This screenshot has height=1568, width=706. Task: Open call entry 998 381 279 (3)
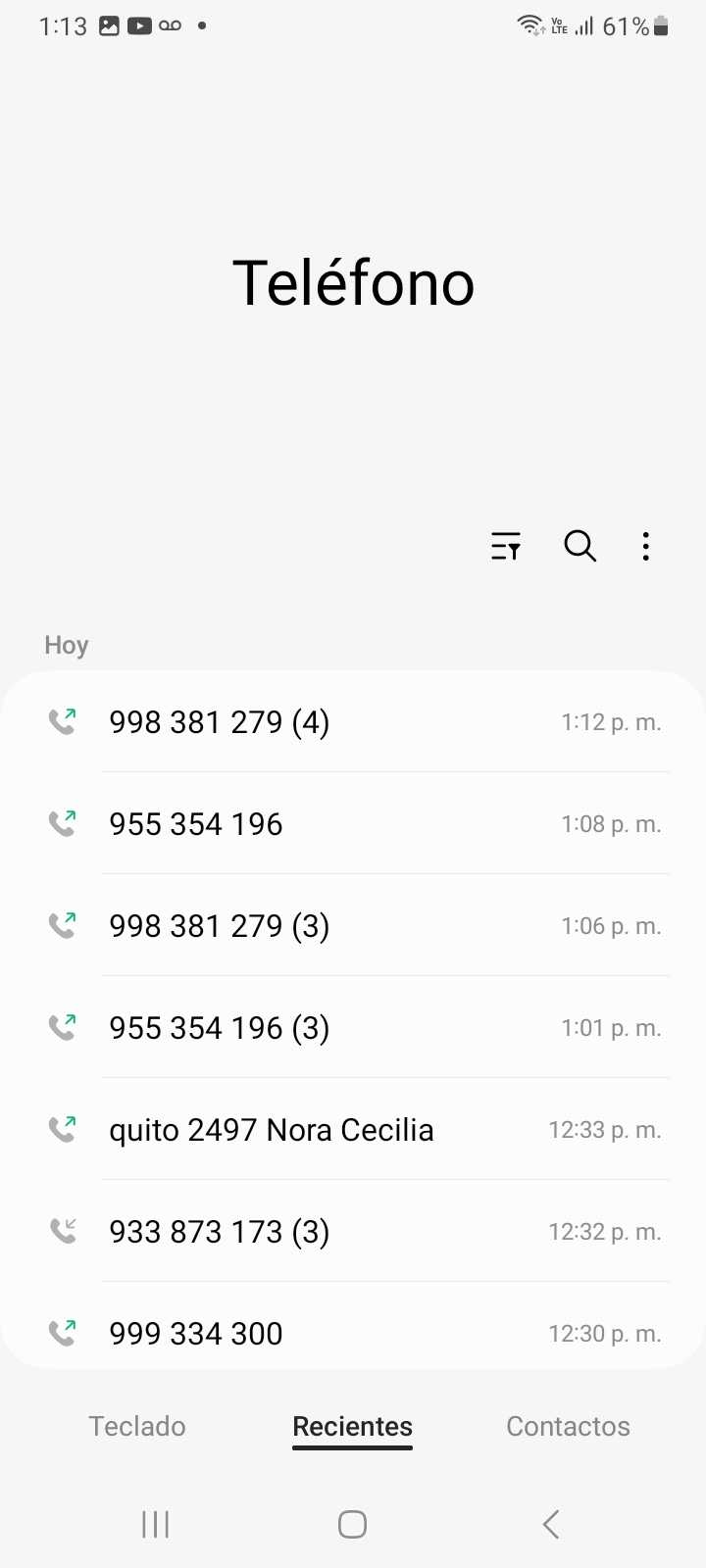click(353, 926)
